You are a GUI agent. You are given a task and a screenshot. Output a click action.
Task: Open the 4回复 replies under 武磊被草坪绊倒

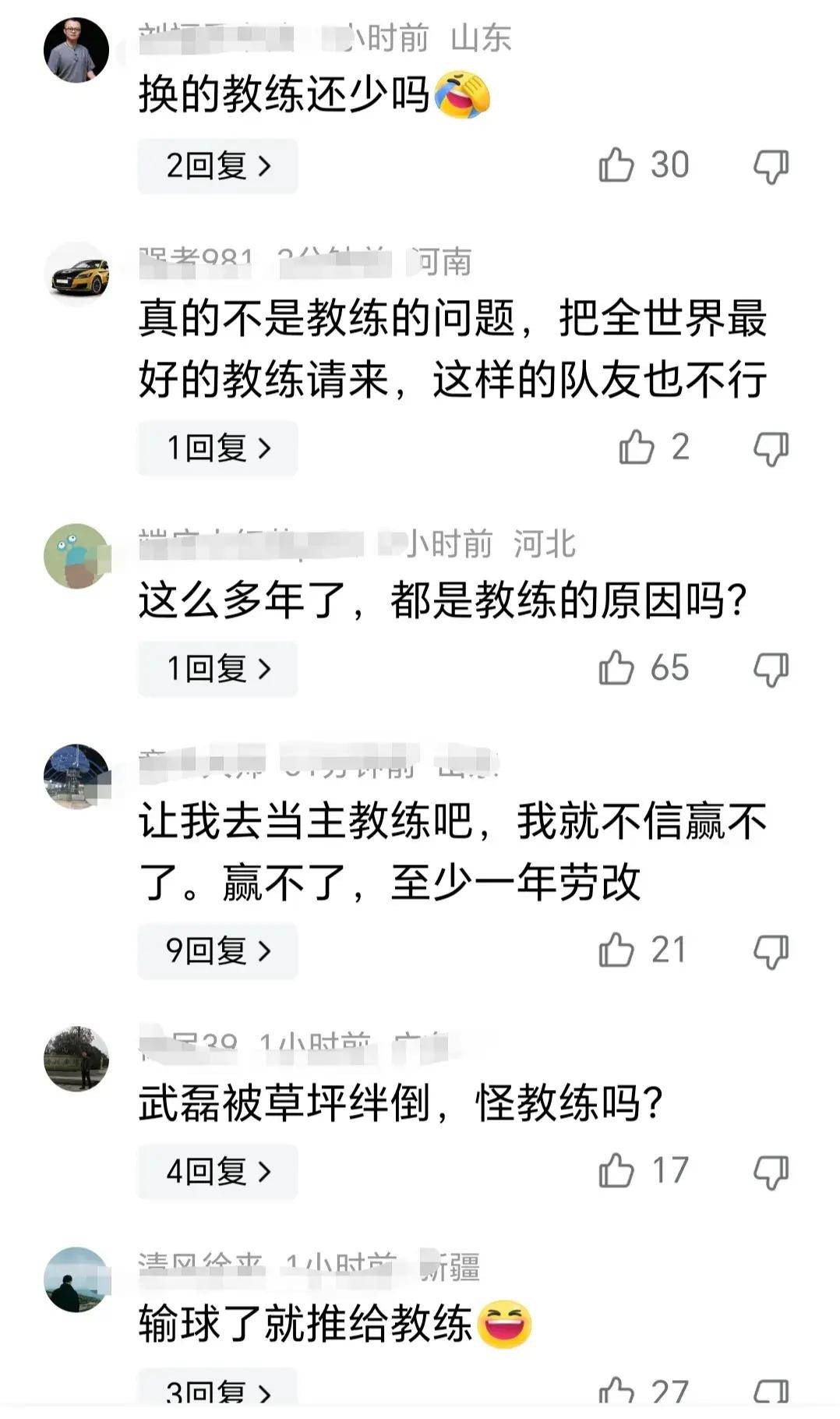[217, 1172]
